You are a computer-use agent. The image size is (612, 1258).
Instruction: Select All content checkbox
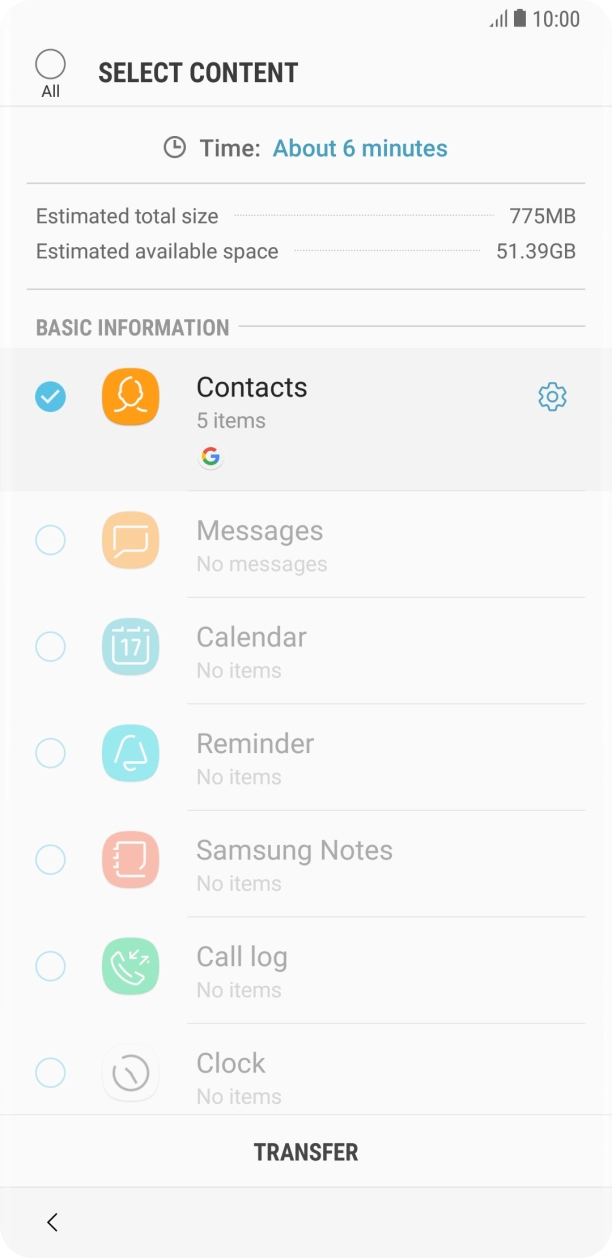click(x=50, y=66)
